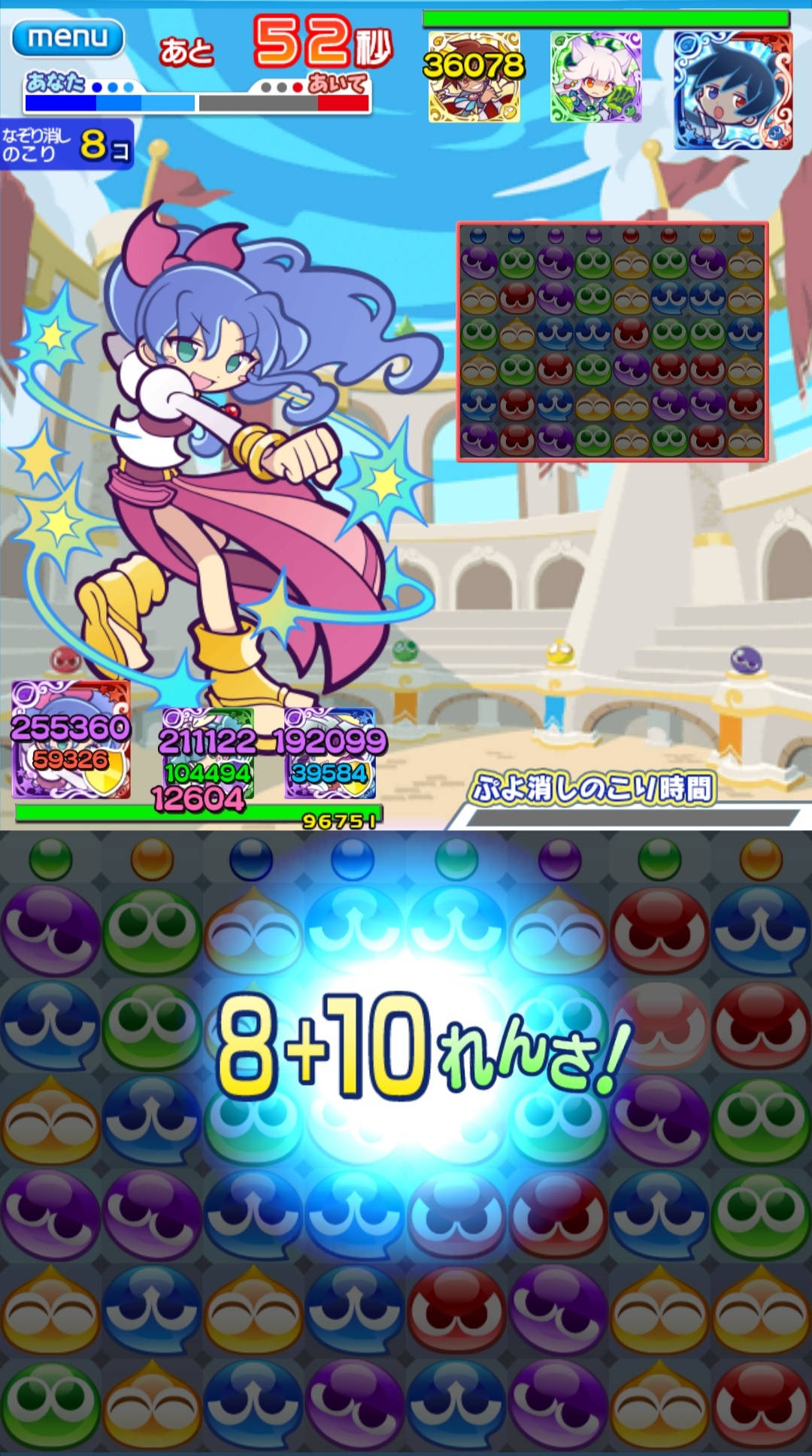Open the blue menu button
The height and width of the screenshot is (1456, 812).
[x=68, y=38]
